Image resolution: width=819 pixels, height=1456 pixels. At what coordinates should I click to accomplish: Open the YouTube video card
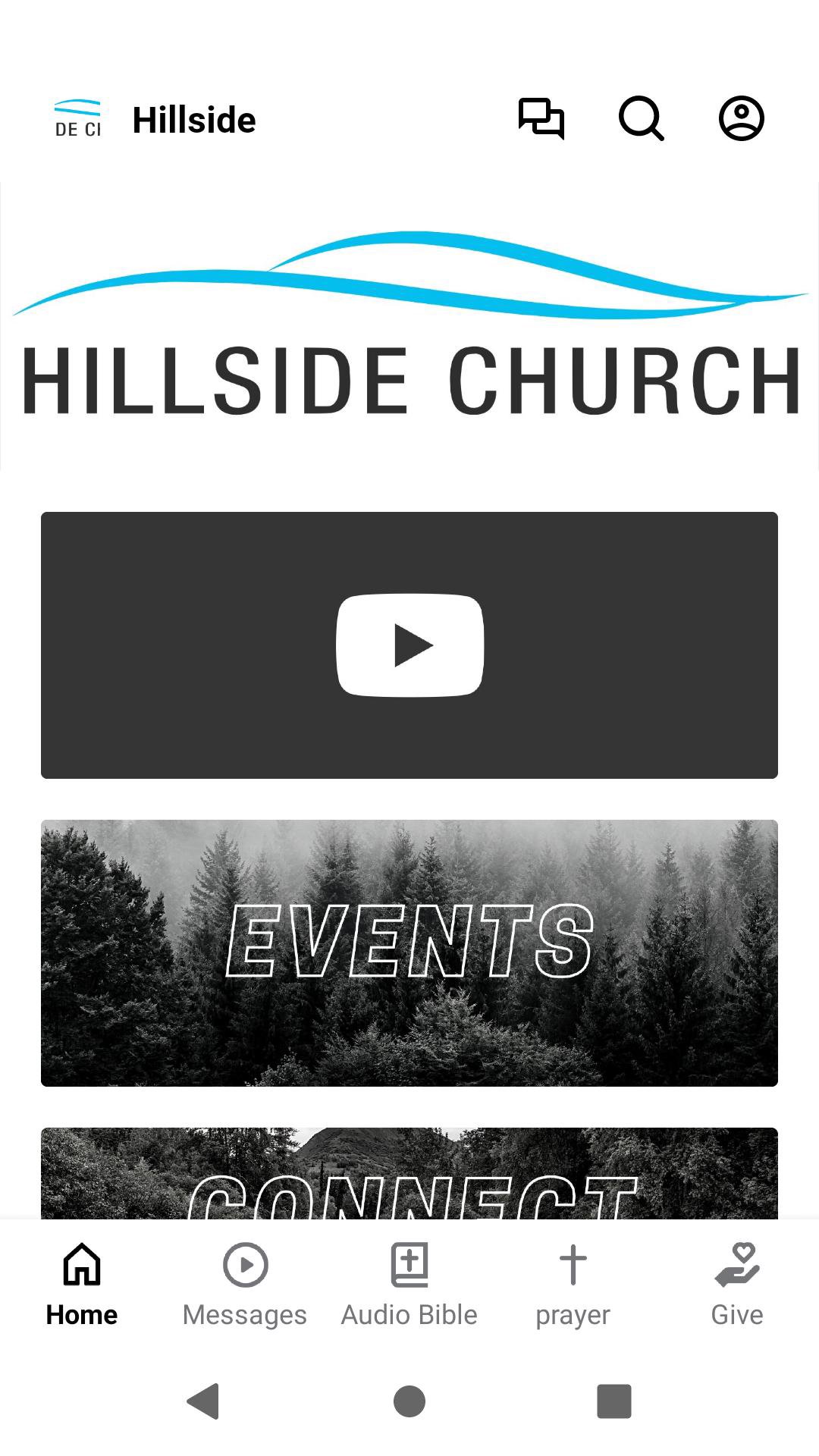click(409, 645)
